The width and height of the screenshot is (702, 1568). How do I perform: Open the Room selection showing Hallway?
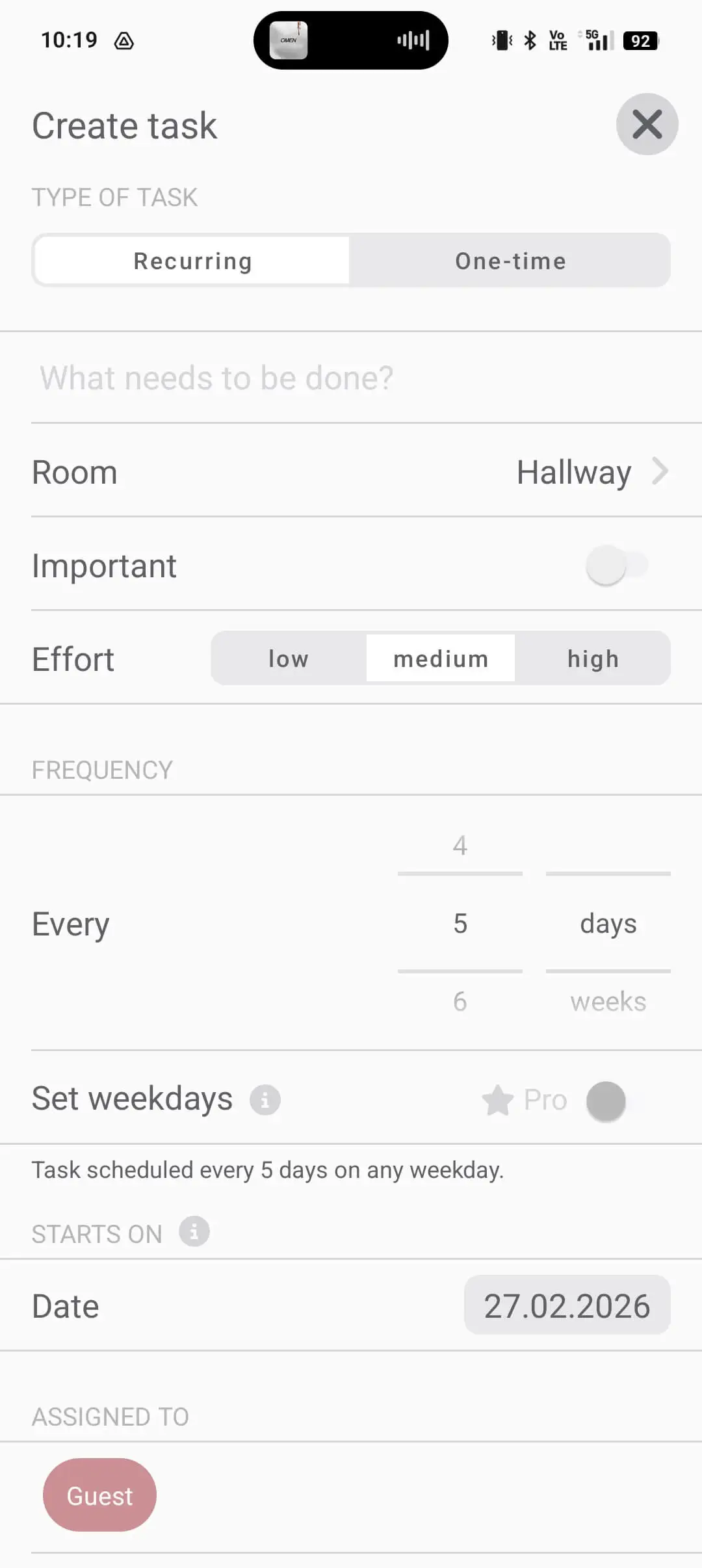tap(591, 472)
